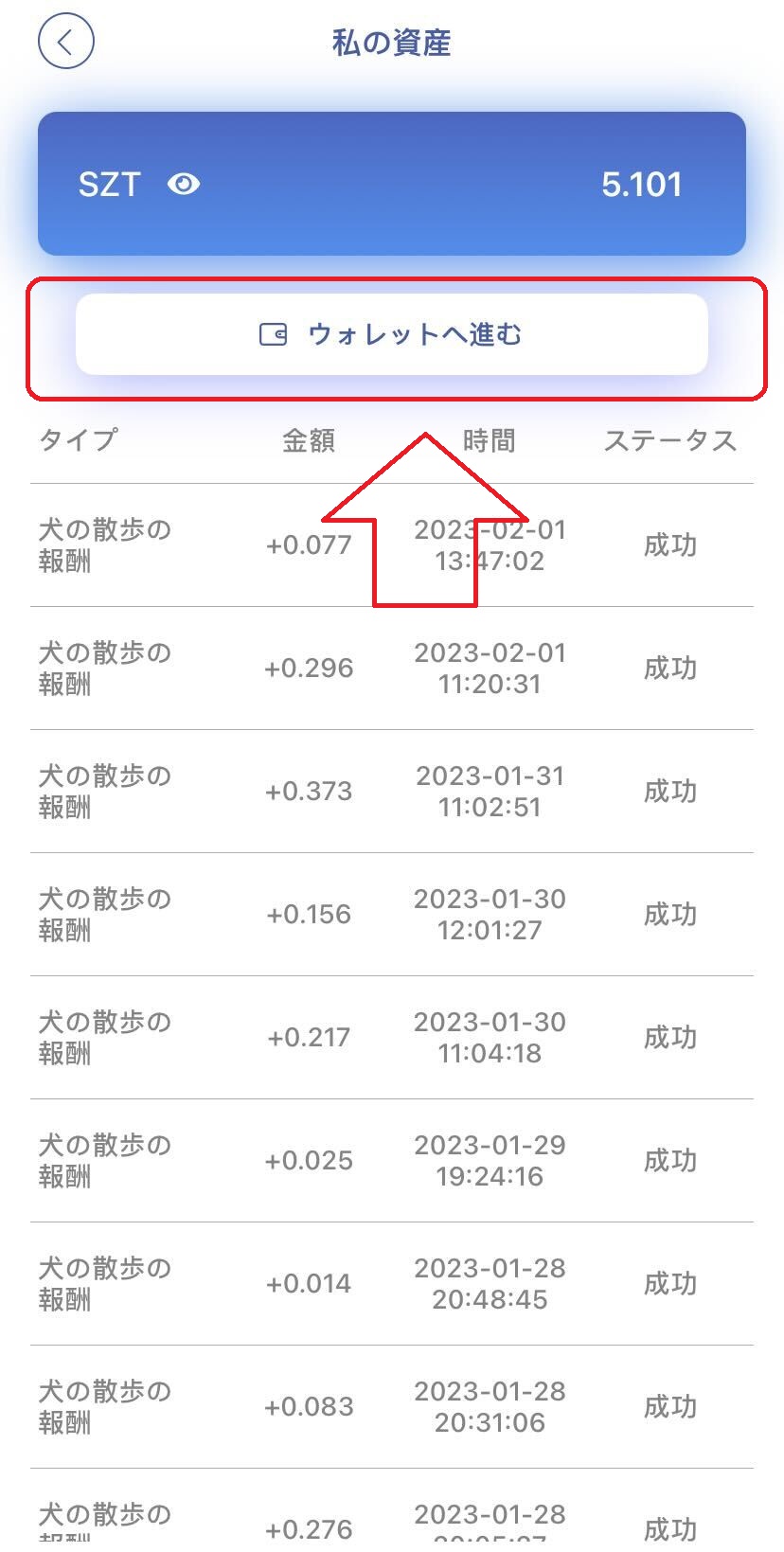Go back from 私の資産 screen
784x1552 pixels.
pos(65,42)
